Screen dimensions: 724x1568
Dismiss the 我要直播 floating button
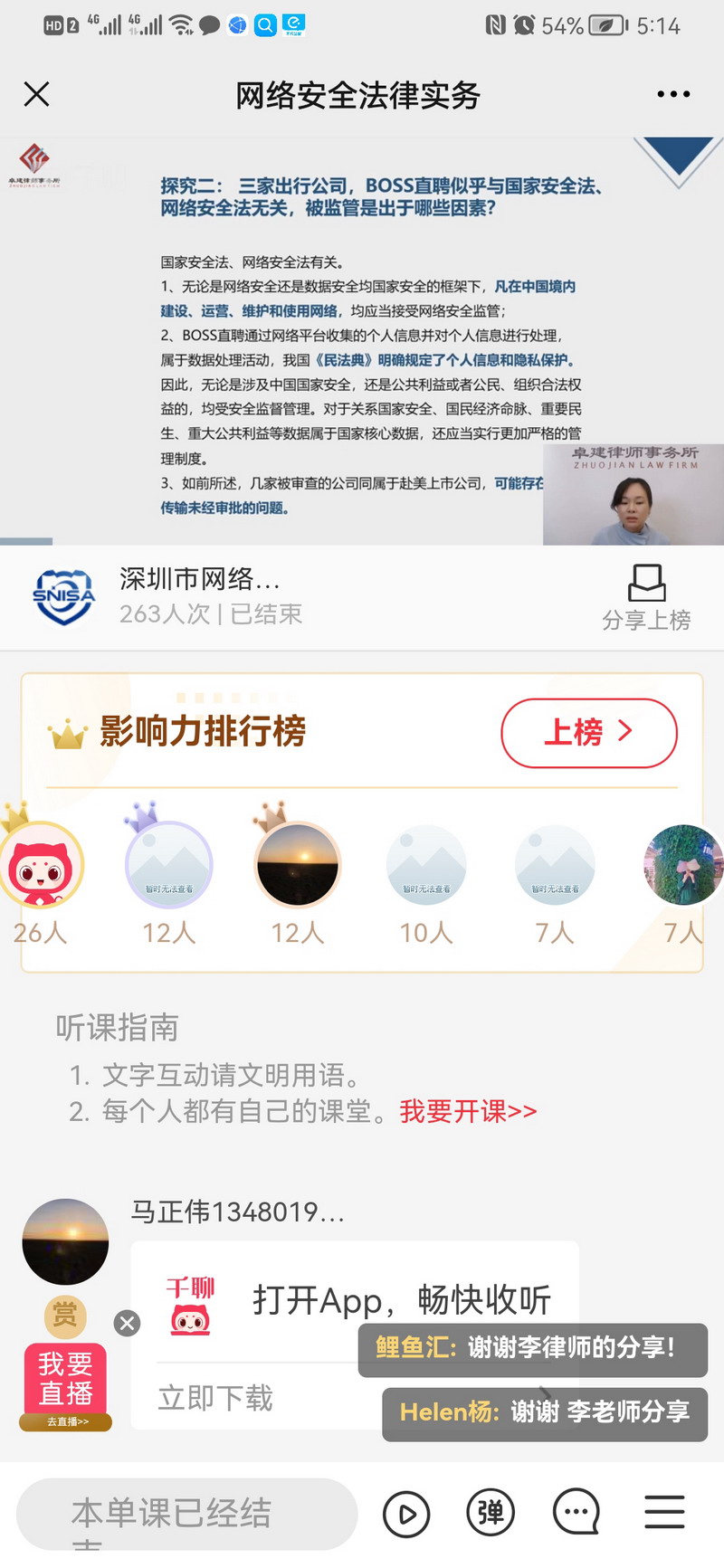coord(128,1323)
